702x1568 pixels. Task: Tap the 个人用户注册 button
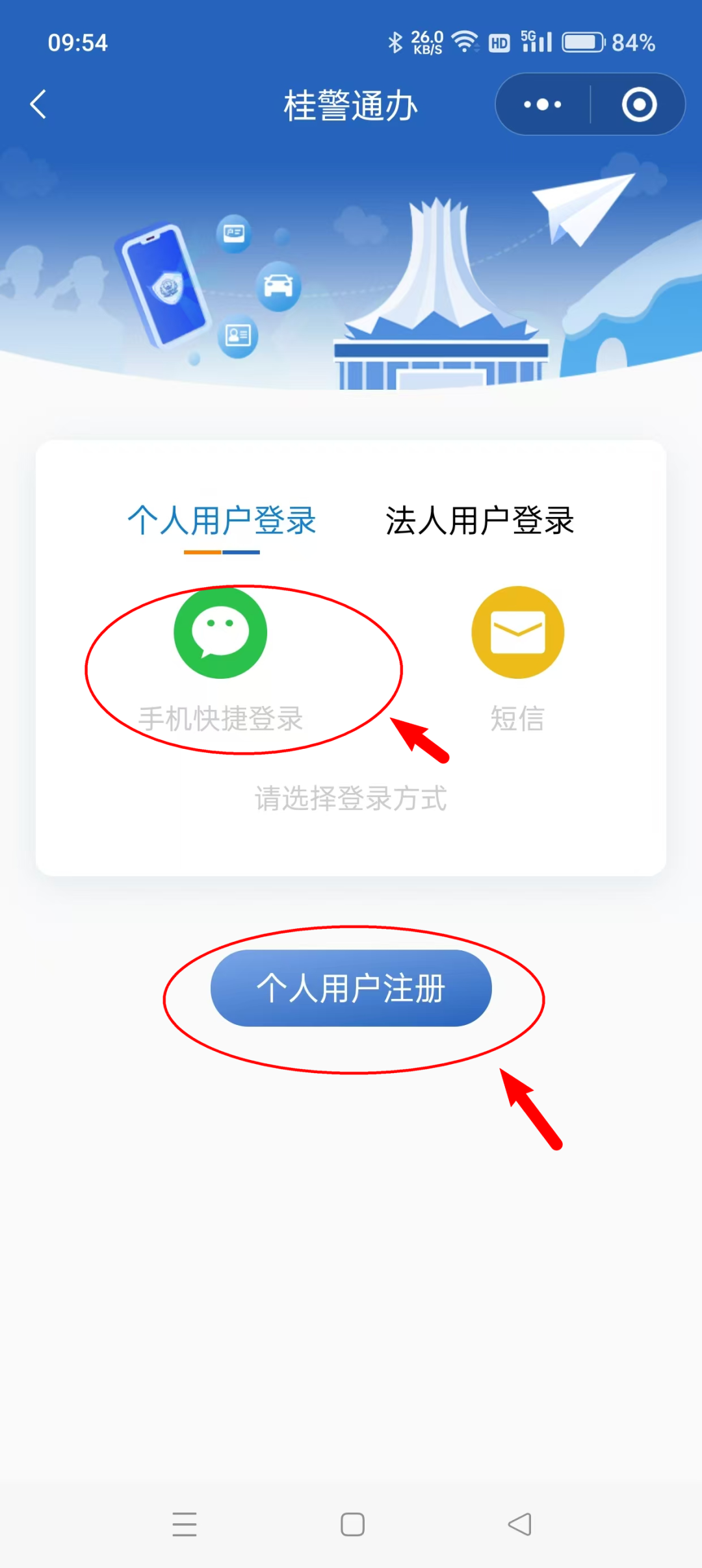351,988
